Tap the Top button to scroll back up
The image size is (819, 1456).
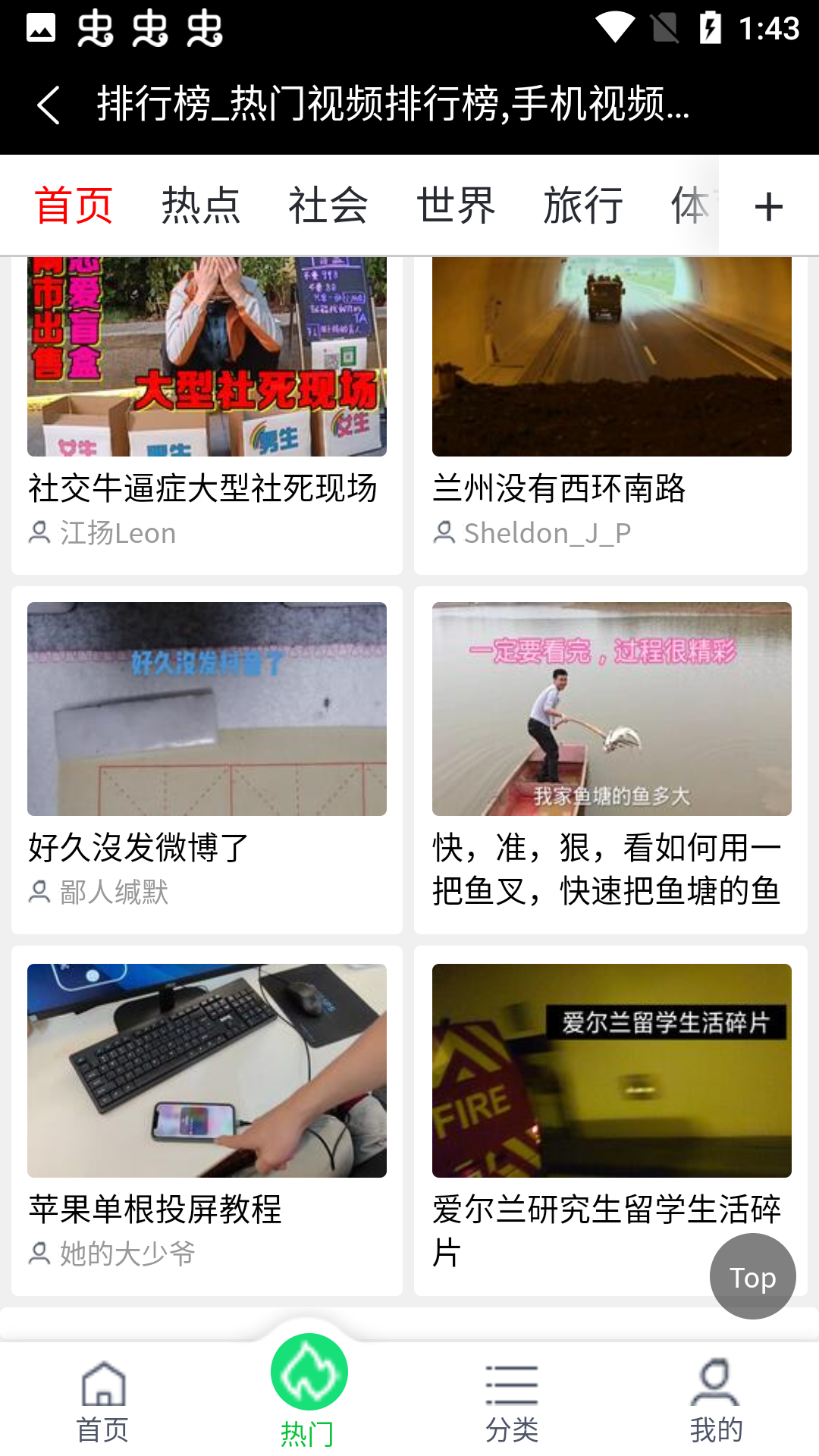[x=752, y=1276]
